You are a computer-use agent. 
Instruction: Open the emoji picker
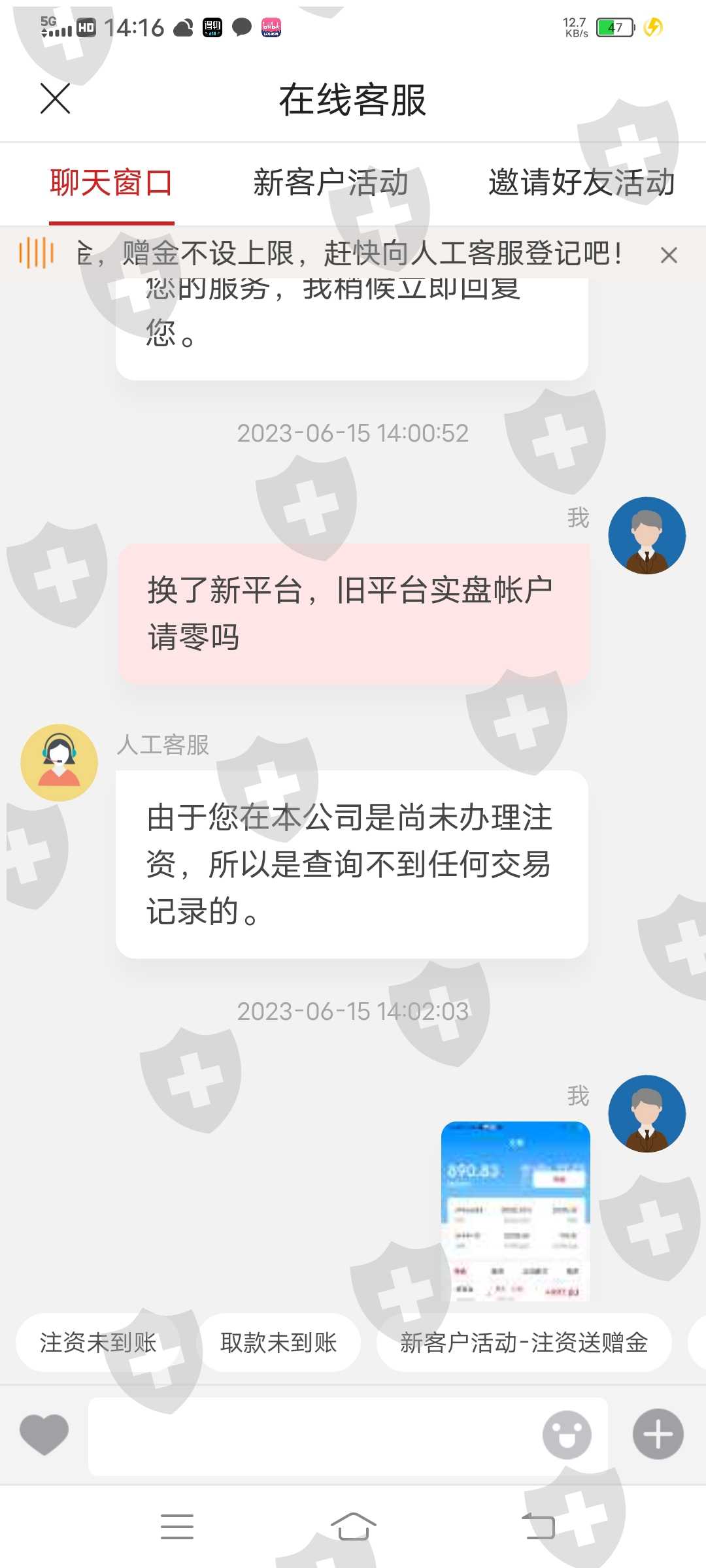(567, 1435)
